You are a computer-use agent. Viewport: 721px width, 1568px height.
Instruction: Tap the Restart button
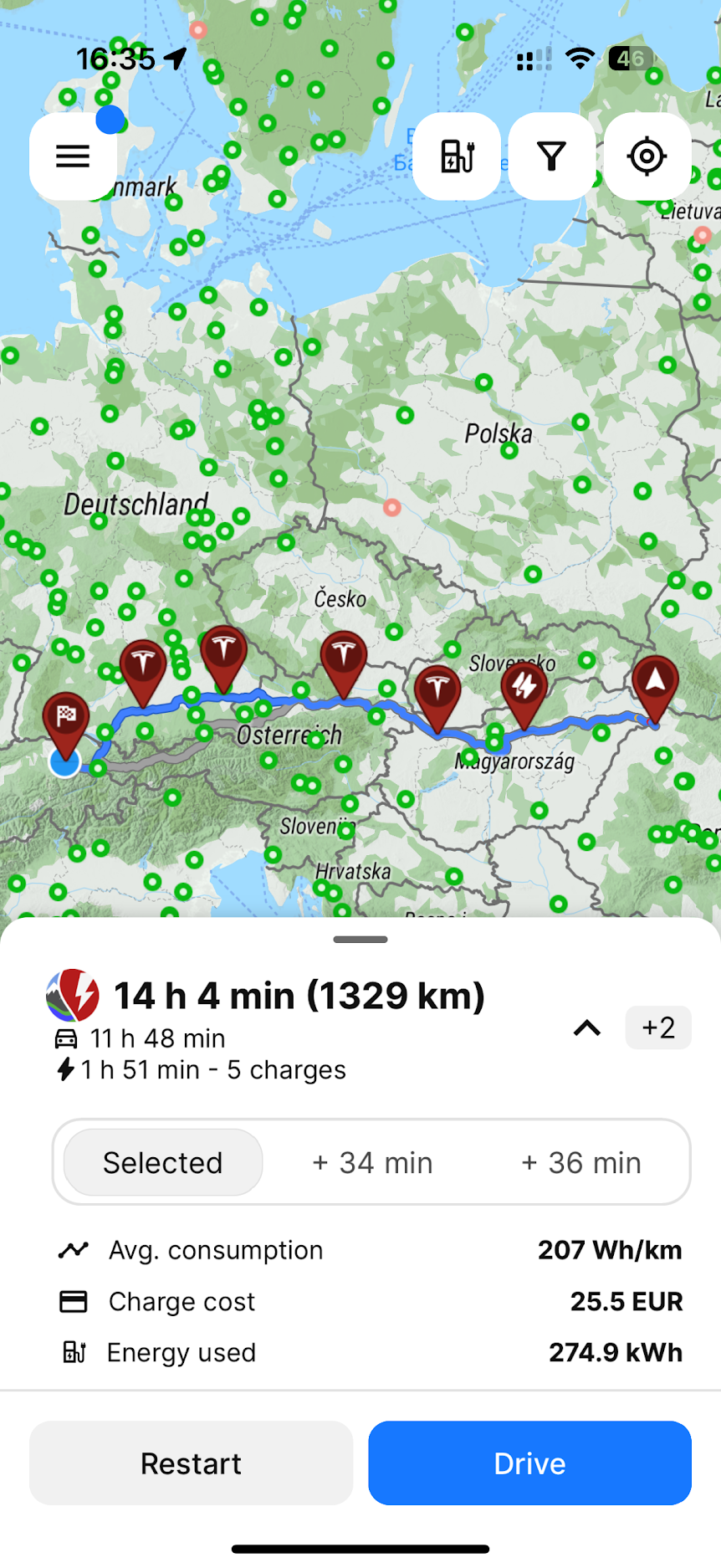(191, 1463)
